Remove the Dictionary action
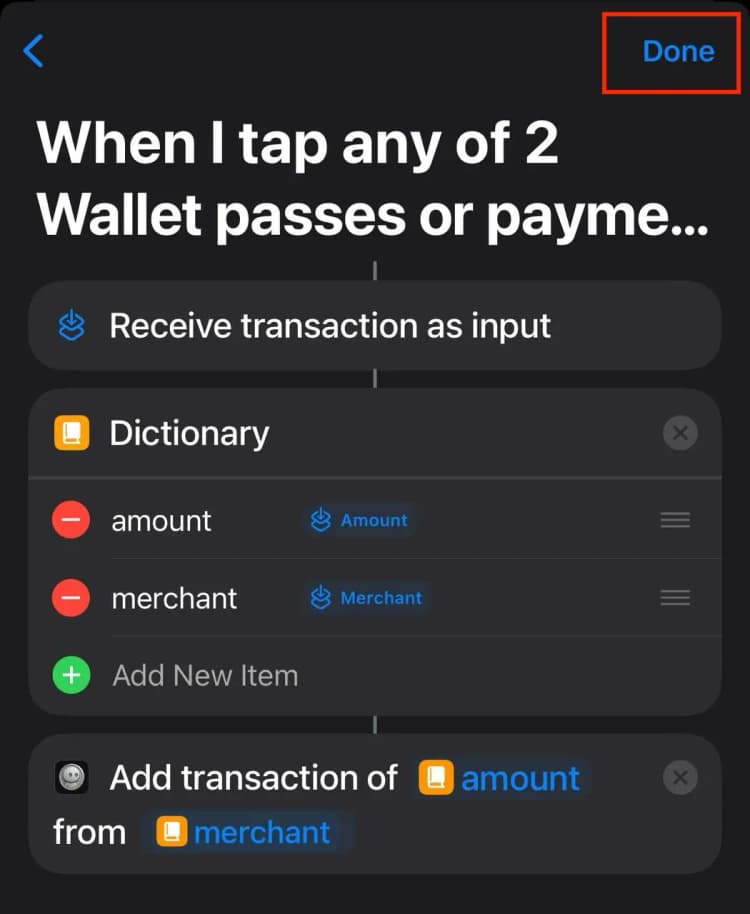This screenshot has height=914, width=750. point(680,433)
